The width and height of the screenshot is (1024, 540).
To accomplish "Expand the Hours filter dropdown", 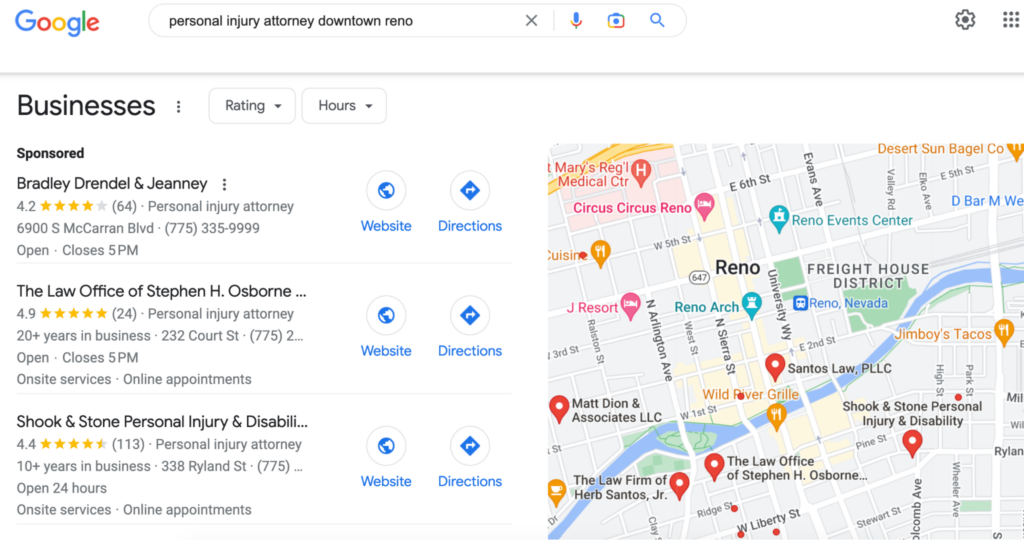I will [x=344, y=106].
